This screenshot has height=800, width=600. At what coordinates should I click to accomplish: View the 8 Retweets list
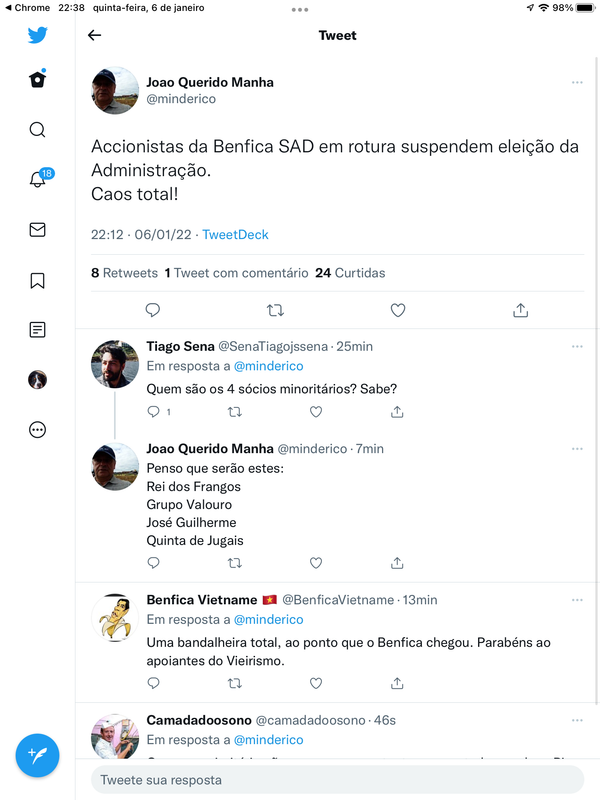click(124, 273)
